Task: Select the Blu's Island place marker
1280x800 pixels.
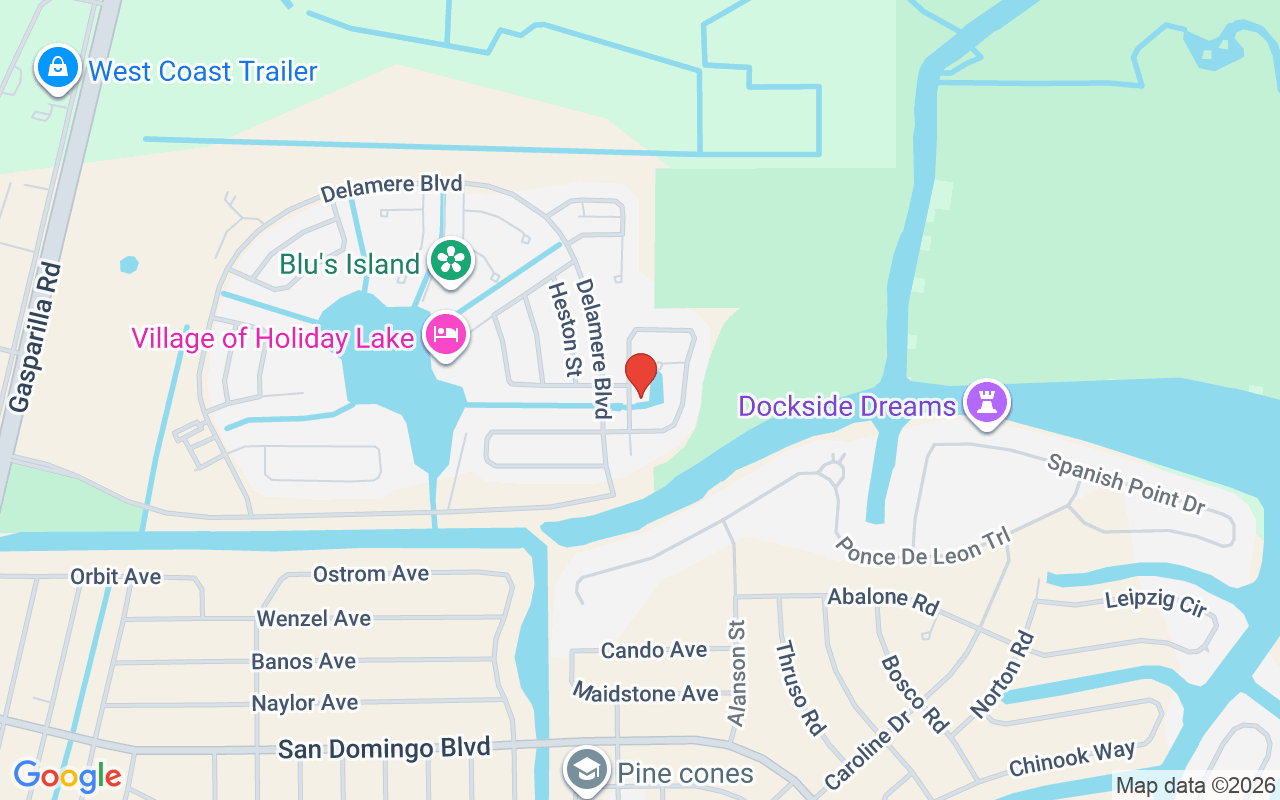Action: pyautogui.click(x=451, y=262)
